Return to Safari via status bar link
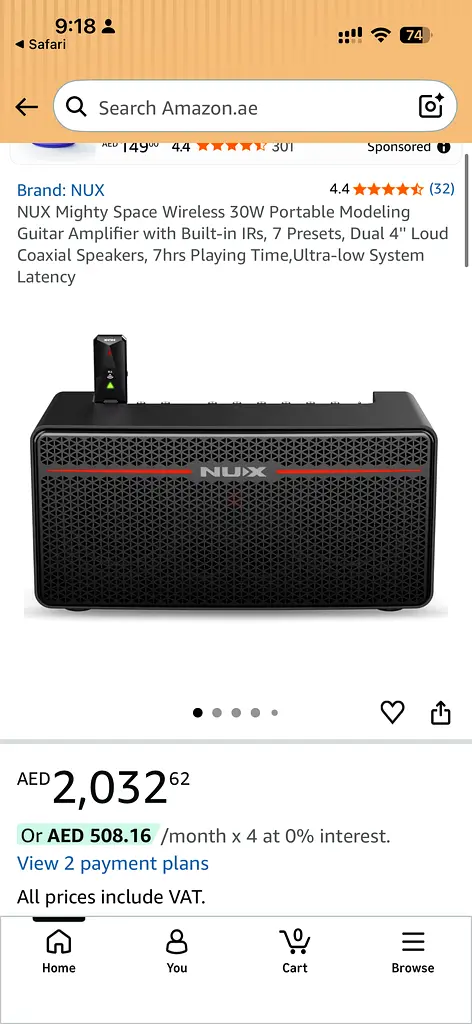 40,44
